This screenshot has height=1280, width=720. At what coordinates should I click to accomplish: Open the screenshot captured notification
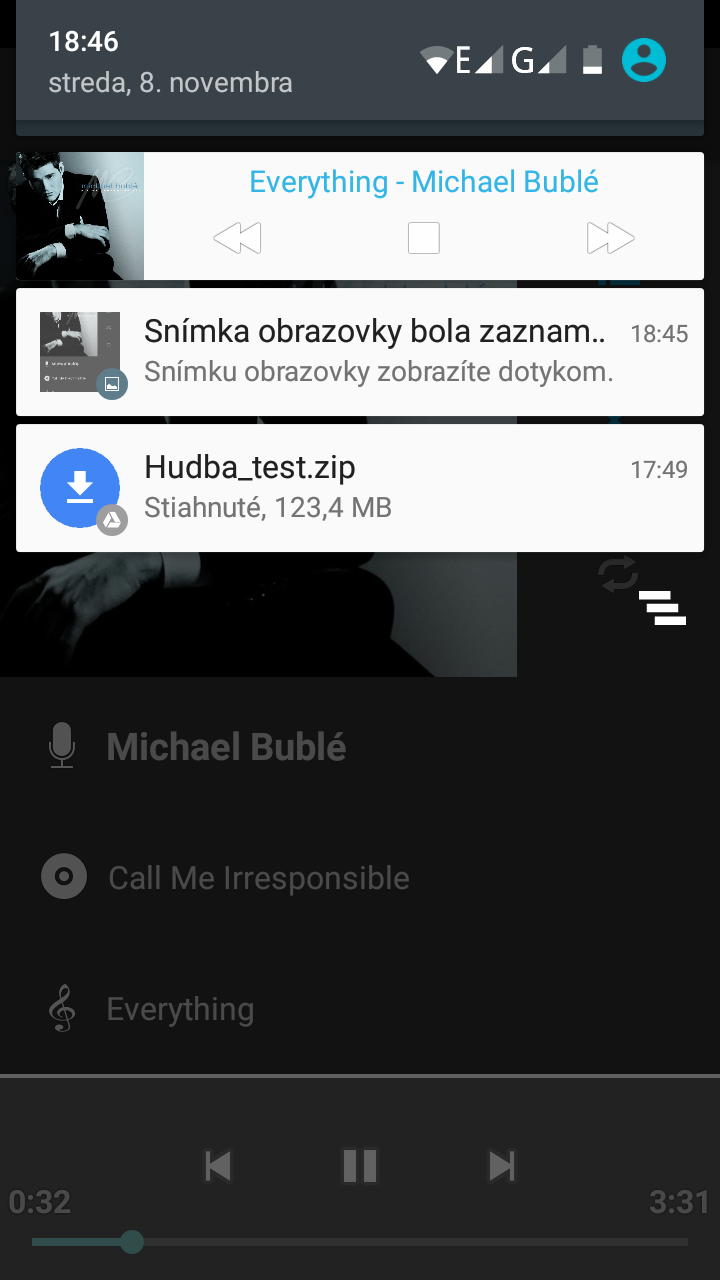tap(360, 352)
